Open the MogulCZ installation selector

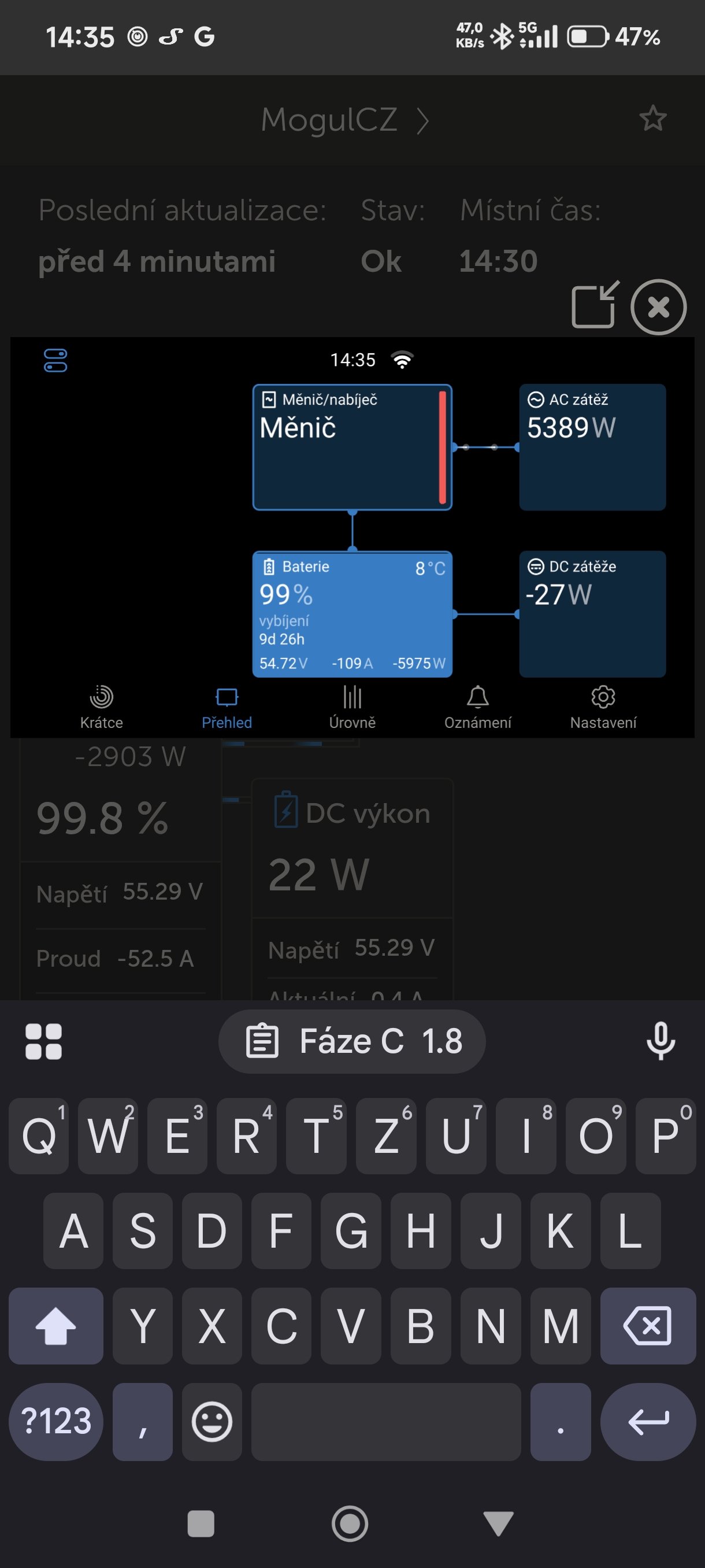coord(344,120)
